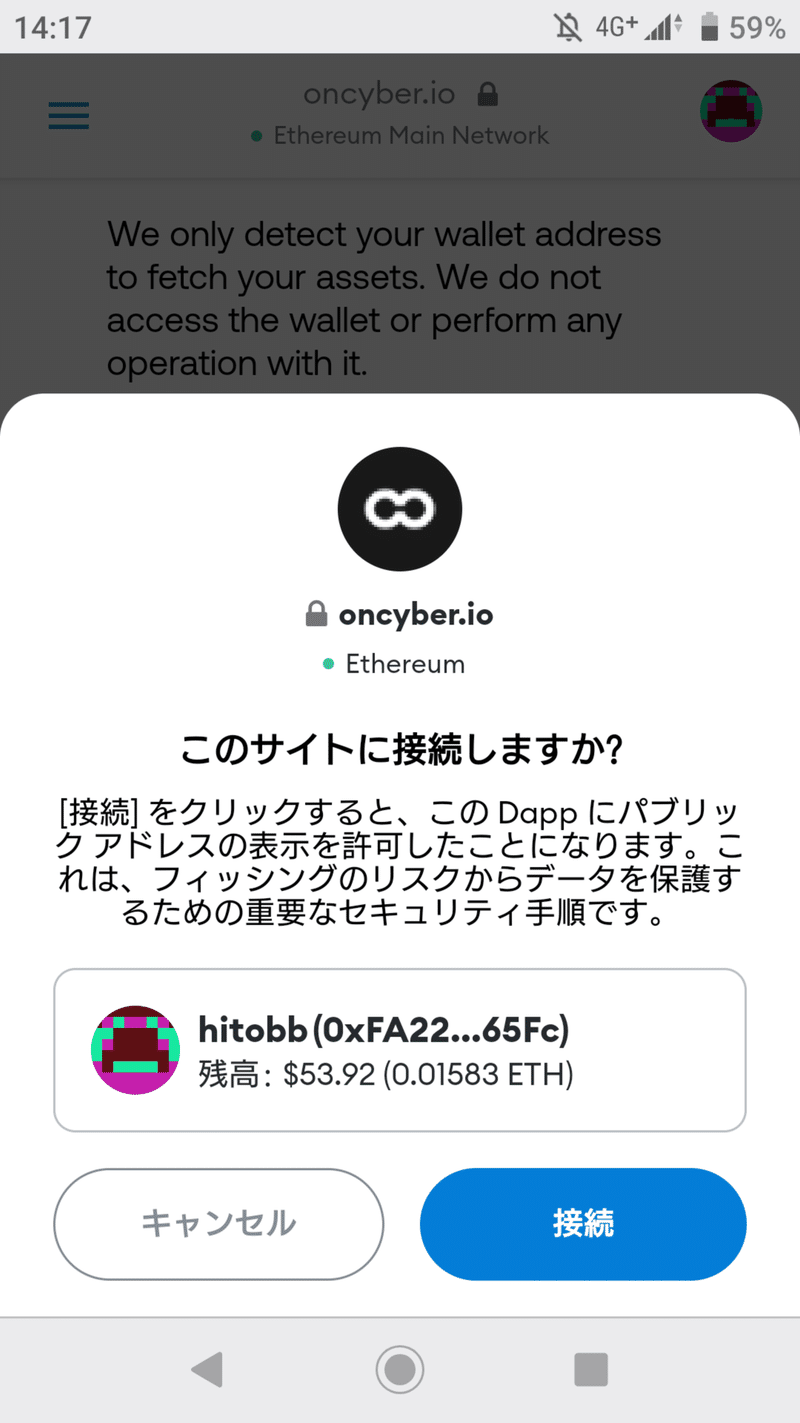
Task: Click the lock icon in the browser address bar
Action: pyautogui.click(x=487, y=93)
